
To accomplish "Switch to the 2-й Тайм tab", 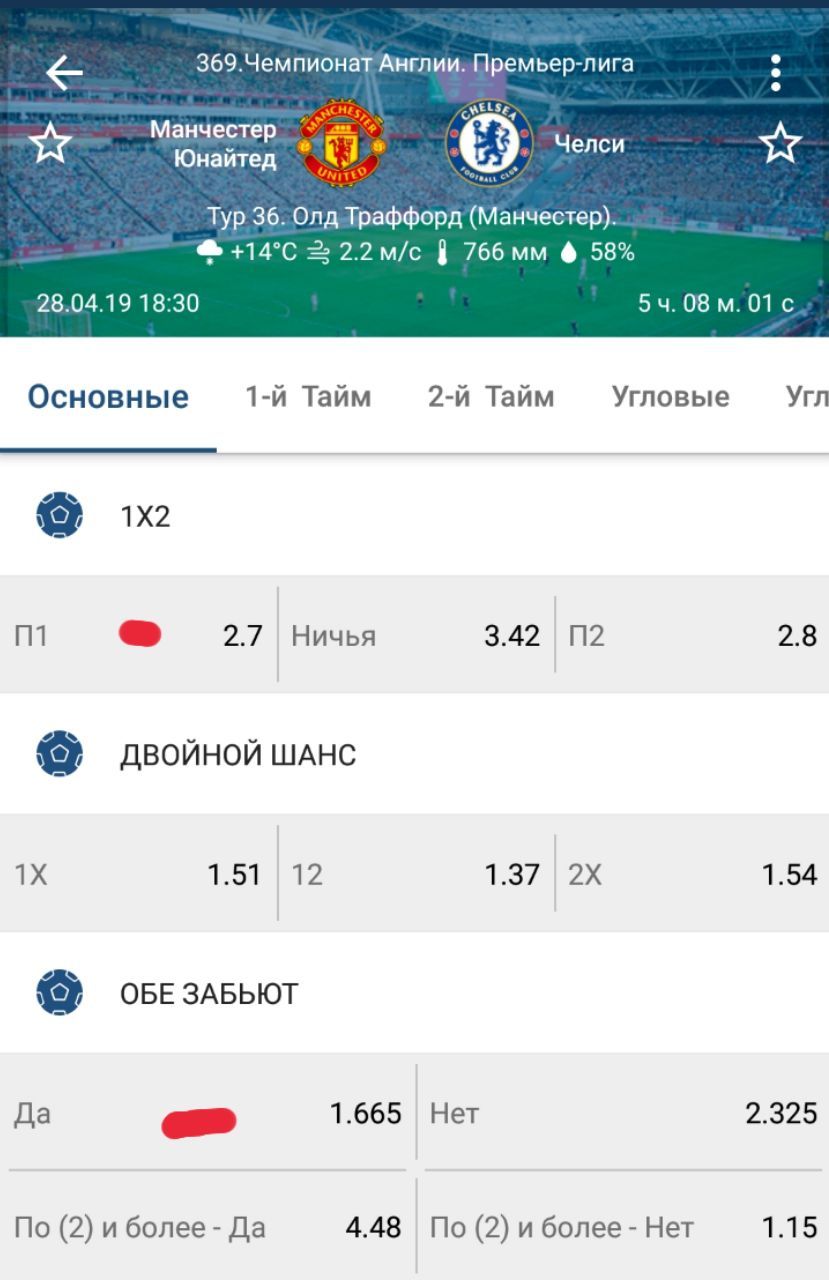I will point(491,397).
